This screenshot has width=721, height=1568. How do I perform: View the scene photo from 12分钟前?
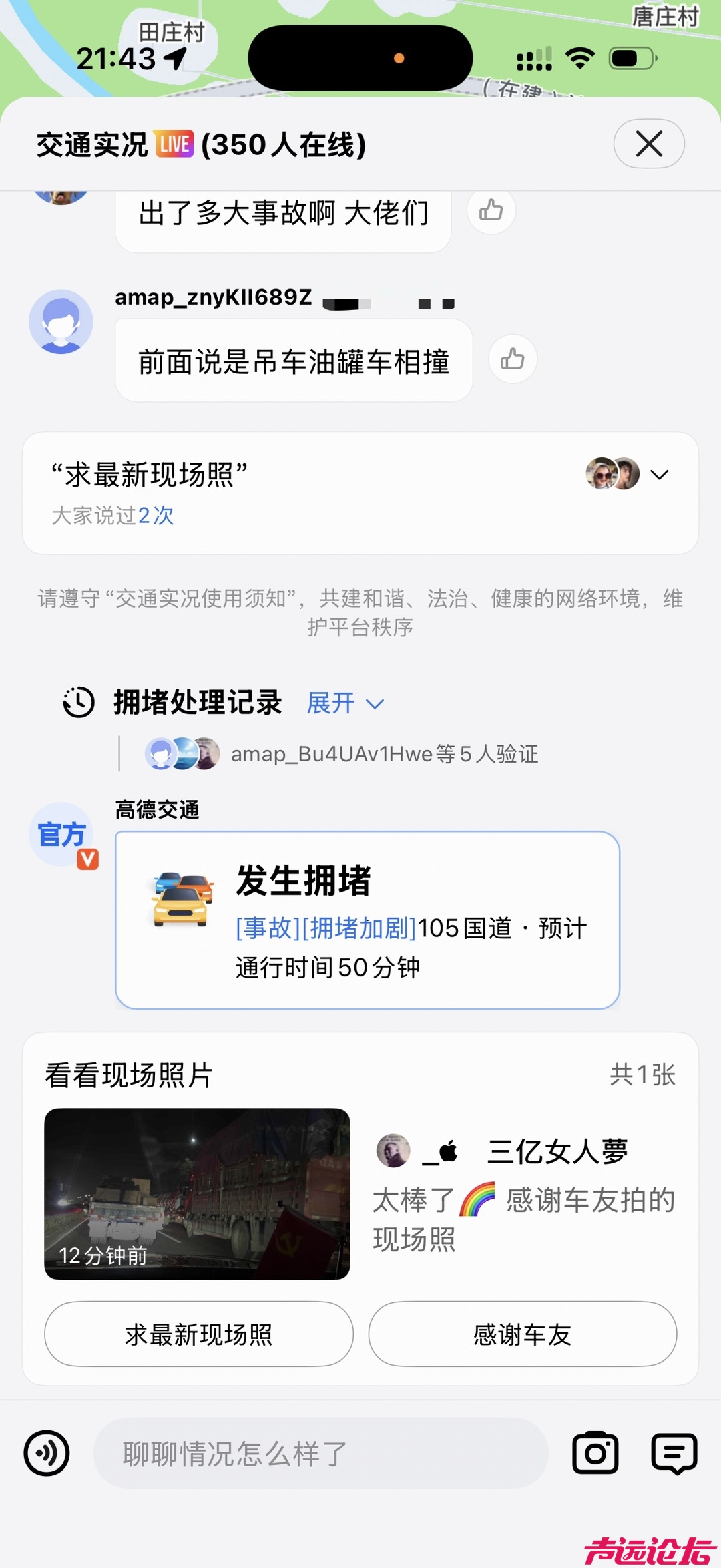(197, 1193)
